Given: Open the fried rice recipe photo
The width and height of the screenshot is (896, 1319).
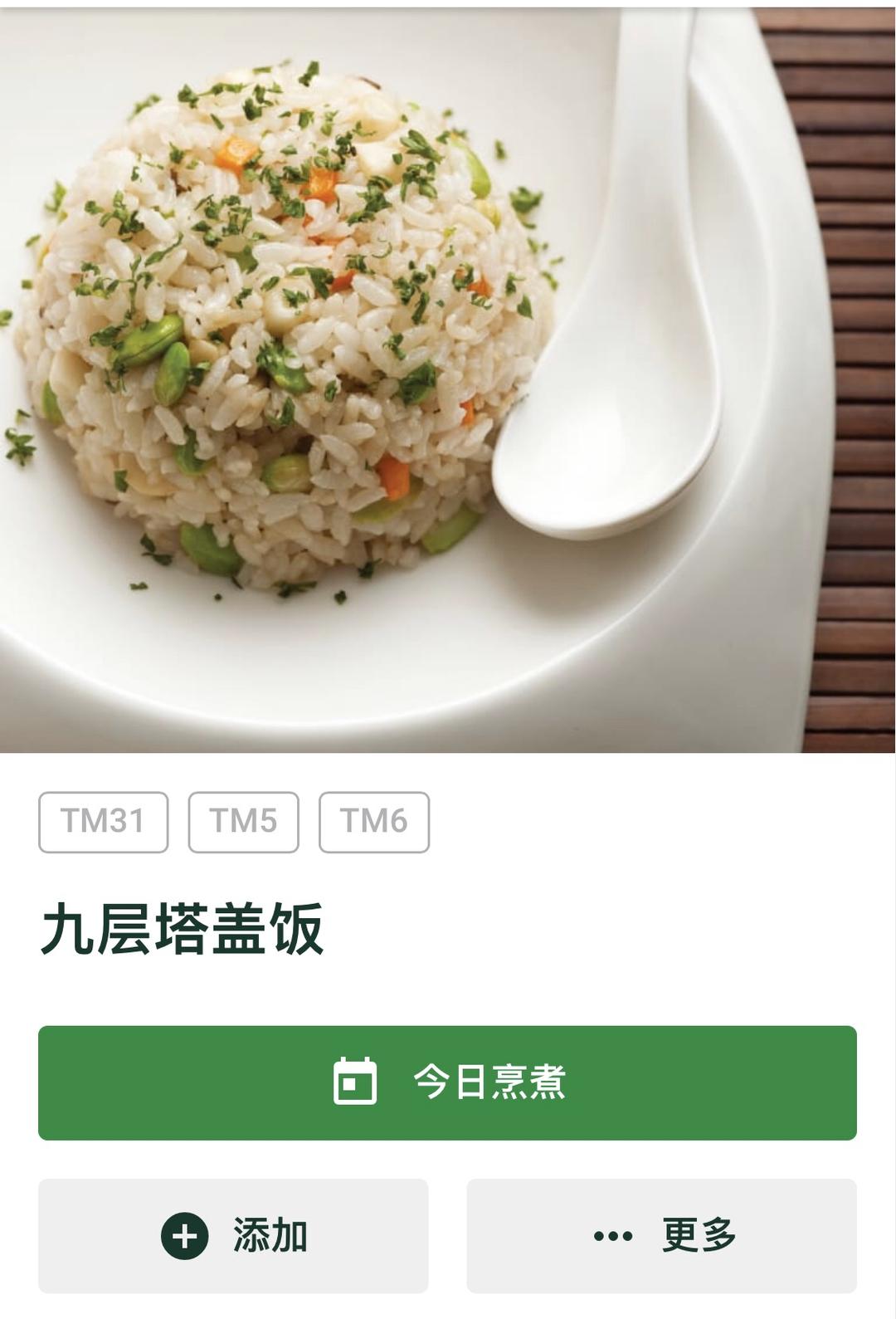Looking at the screenshot, I should tap(447, 378).
